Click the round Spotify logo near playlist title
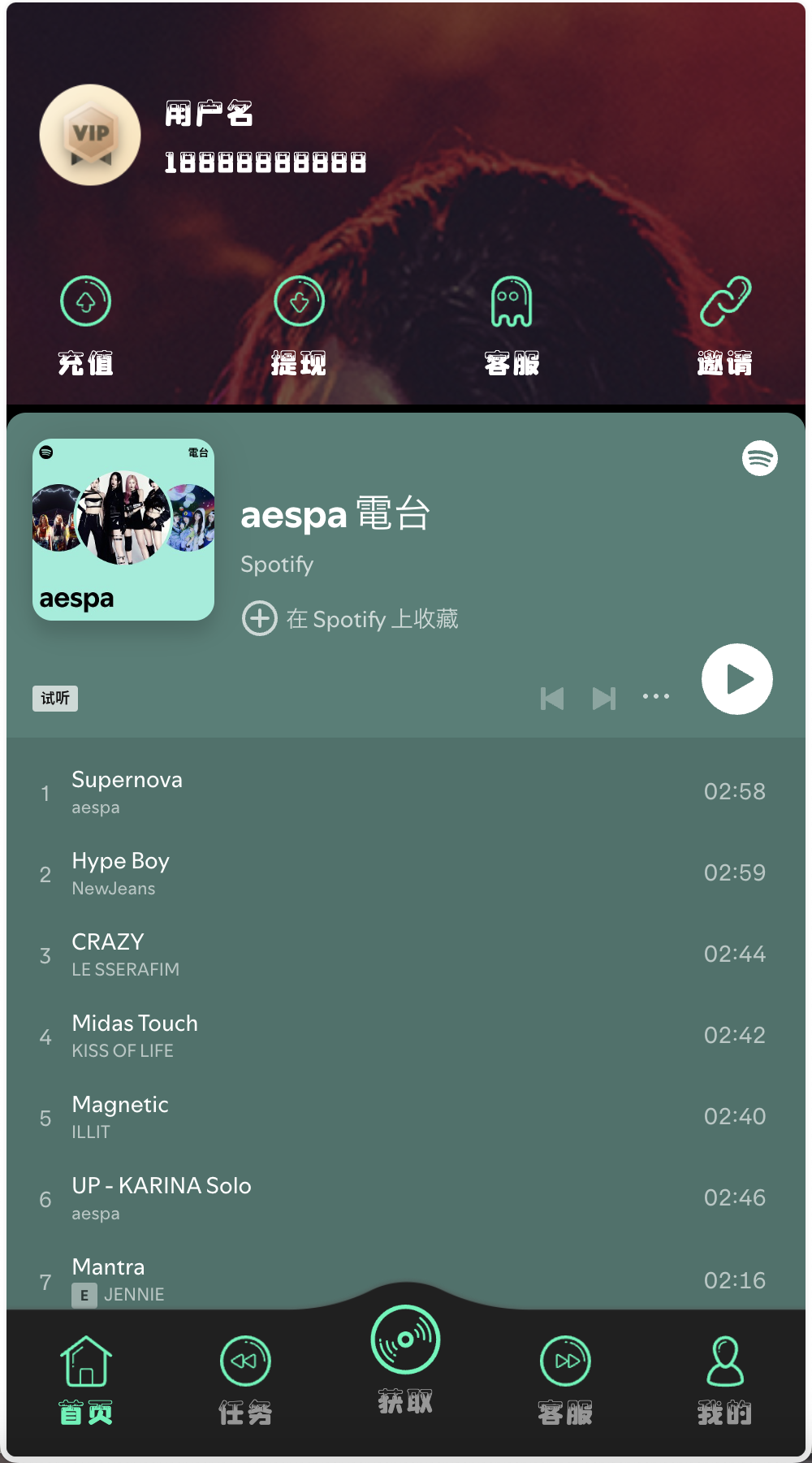This screenshot has width=812, height=1463. click(x=758, y=458)
